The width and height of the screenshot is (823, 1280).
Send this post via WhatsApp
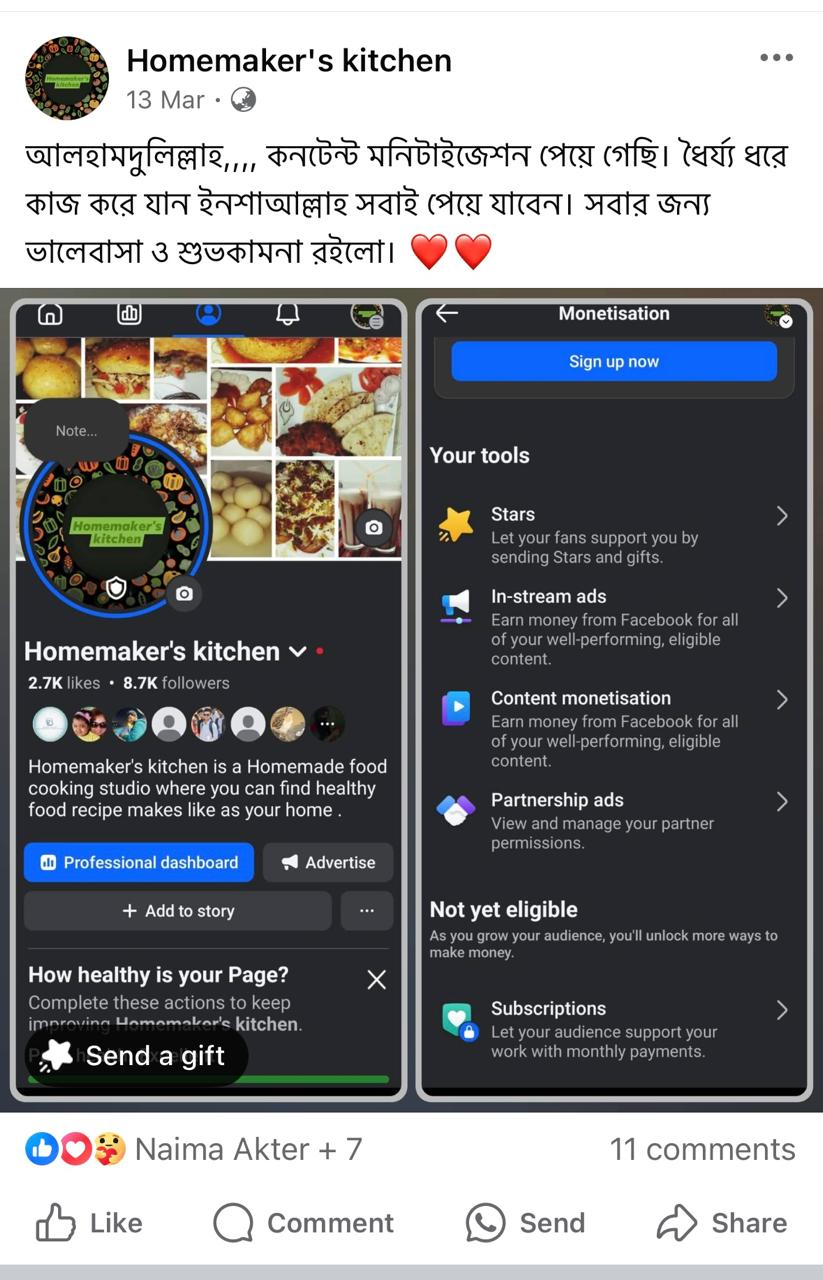pyautogui.click(x=526, y=1222)
